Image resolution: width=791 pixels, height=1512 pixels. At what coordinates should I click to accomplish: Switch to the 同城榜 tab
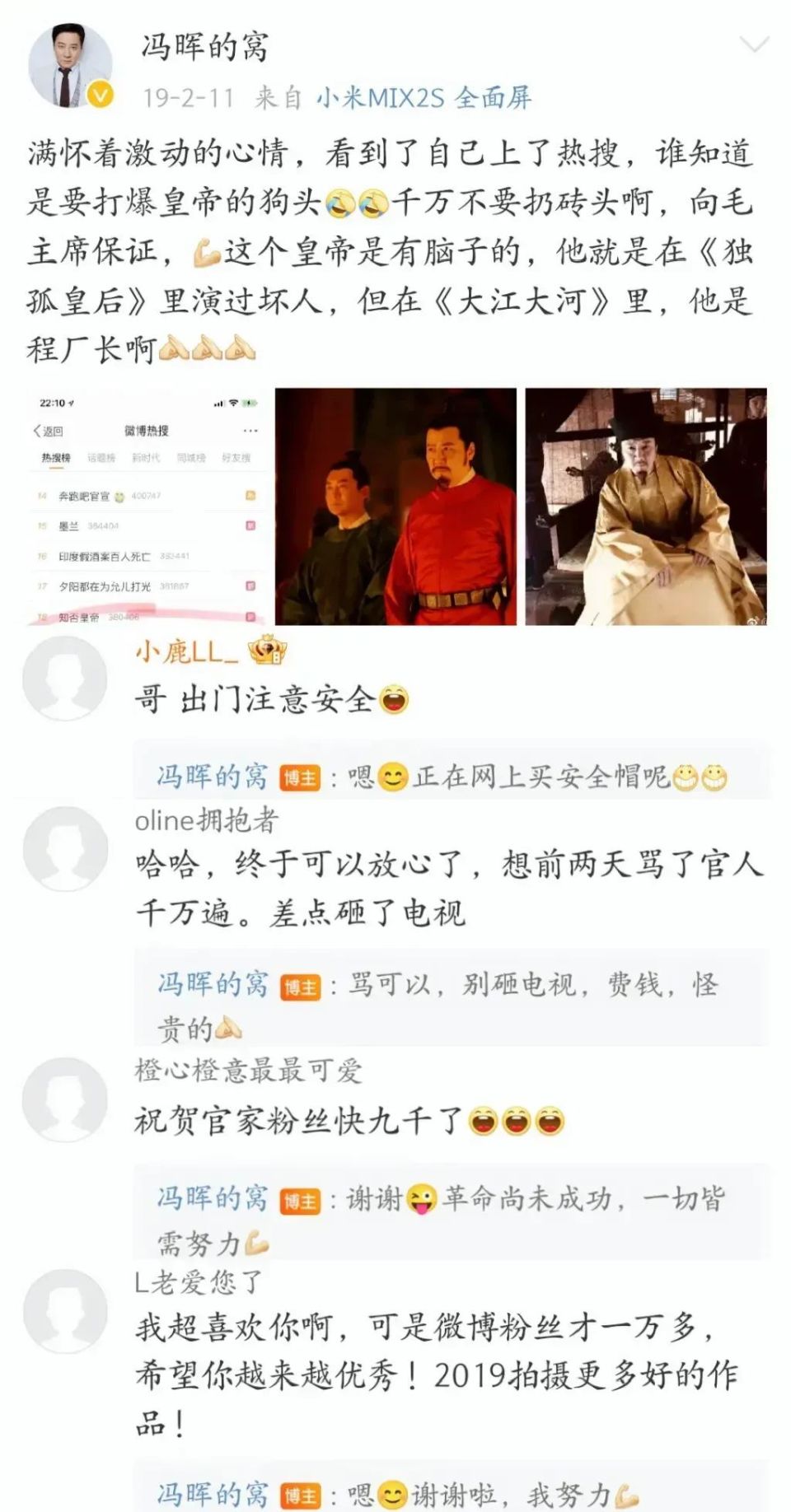coord(192,457)
